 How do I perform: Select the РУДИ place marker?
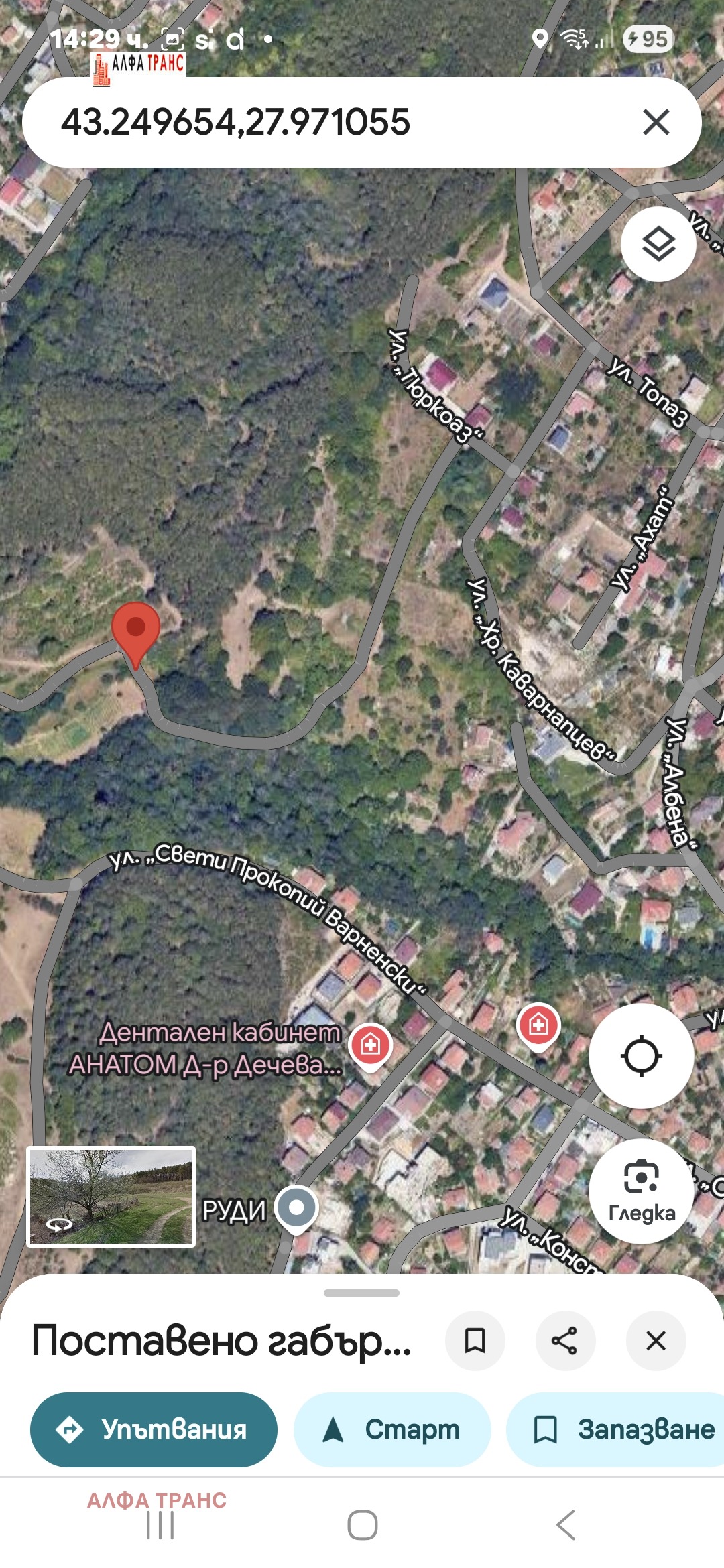(296, 1208)
